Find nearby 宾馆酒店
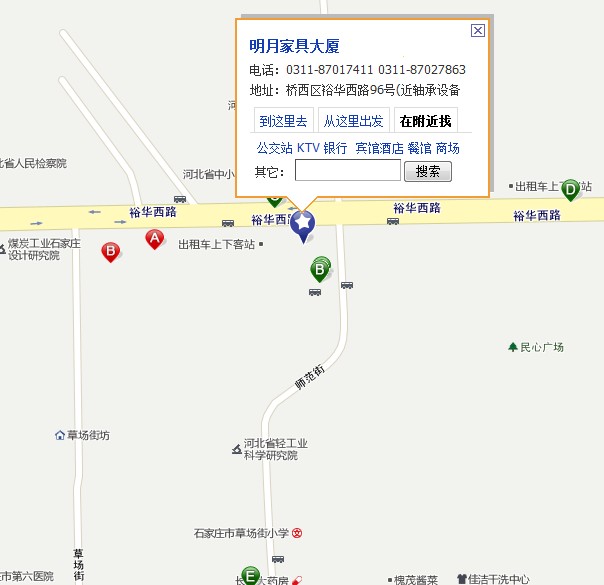 (x=379, y=148)
